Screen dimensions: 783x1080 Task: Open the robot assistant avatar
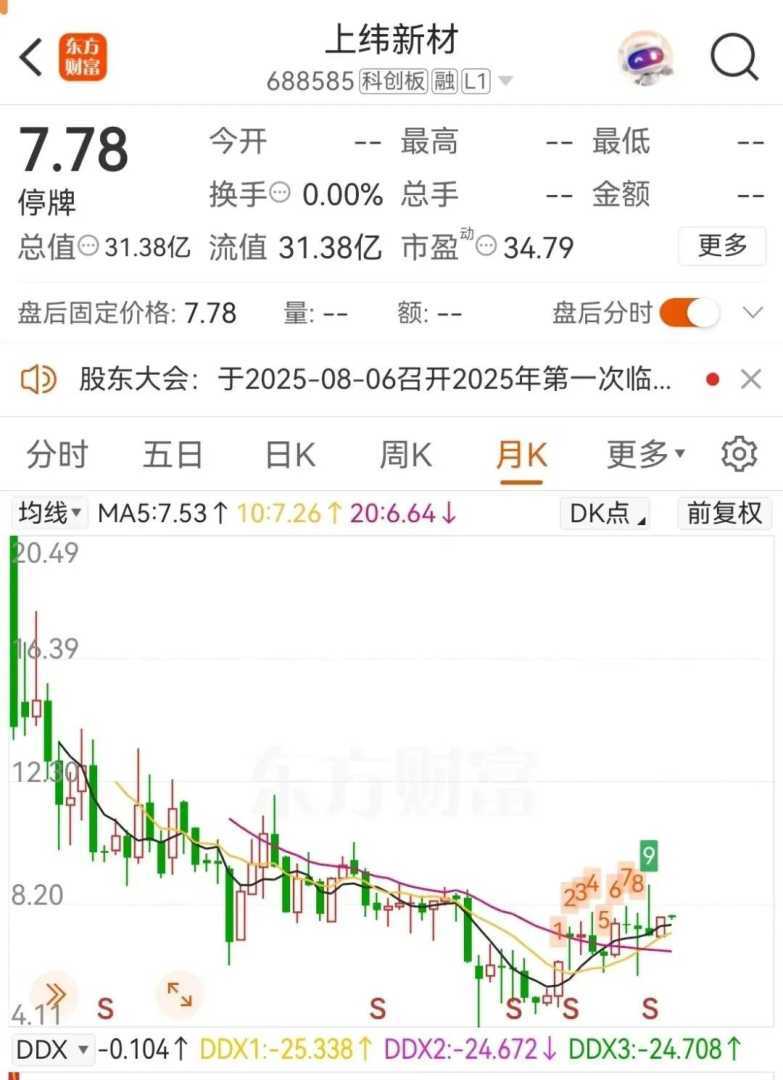point(645,58)
